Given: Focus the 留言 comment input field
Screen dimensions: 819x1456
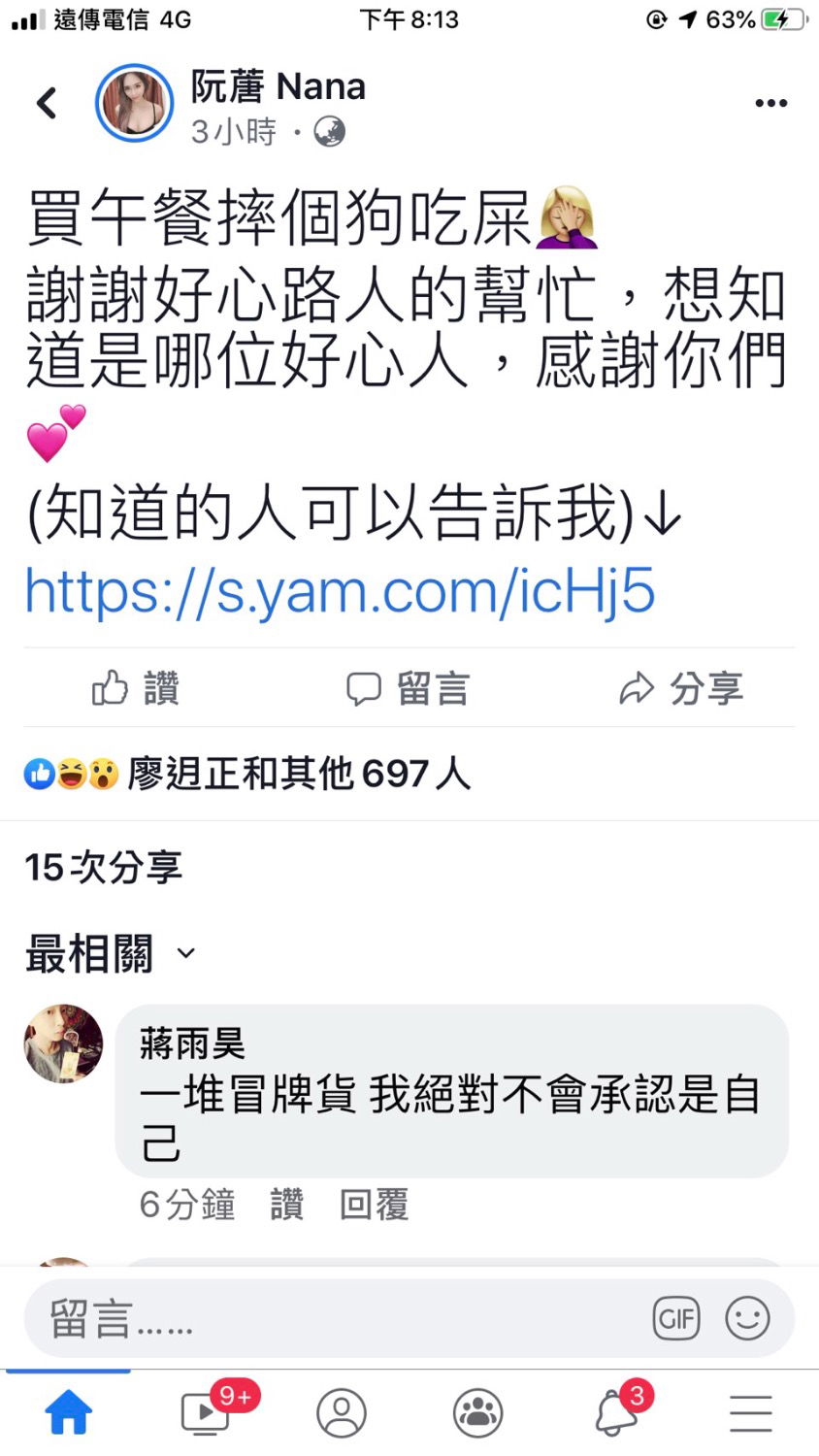Looking at the screenshot, I should (x=330, y=1318).
